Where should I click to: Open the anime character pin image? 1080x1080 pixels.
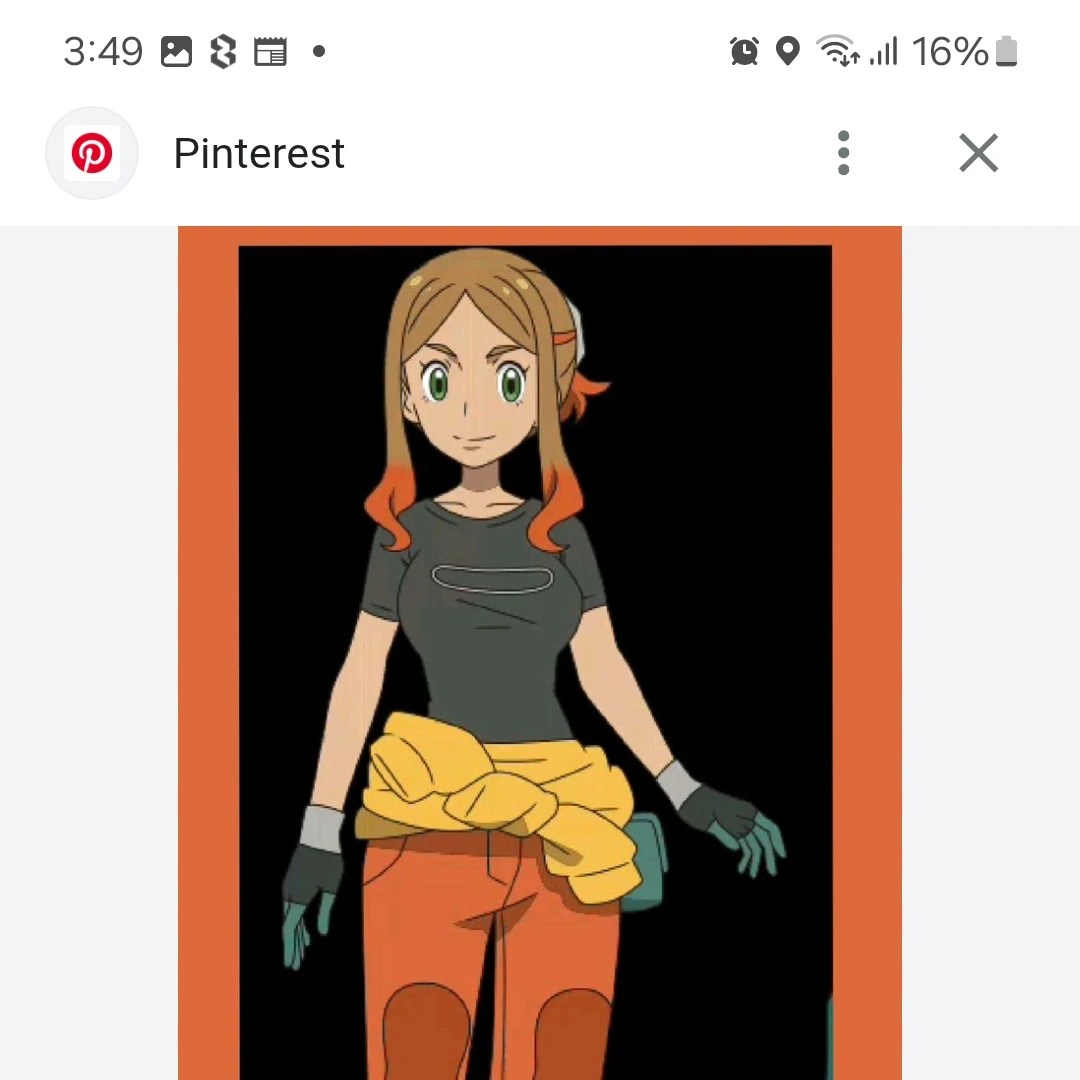tap(539, 650)
